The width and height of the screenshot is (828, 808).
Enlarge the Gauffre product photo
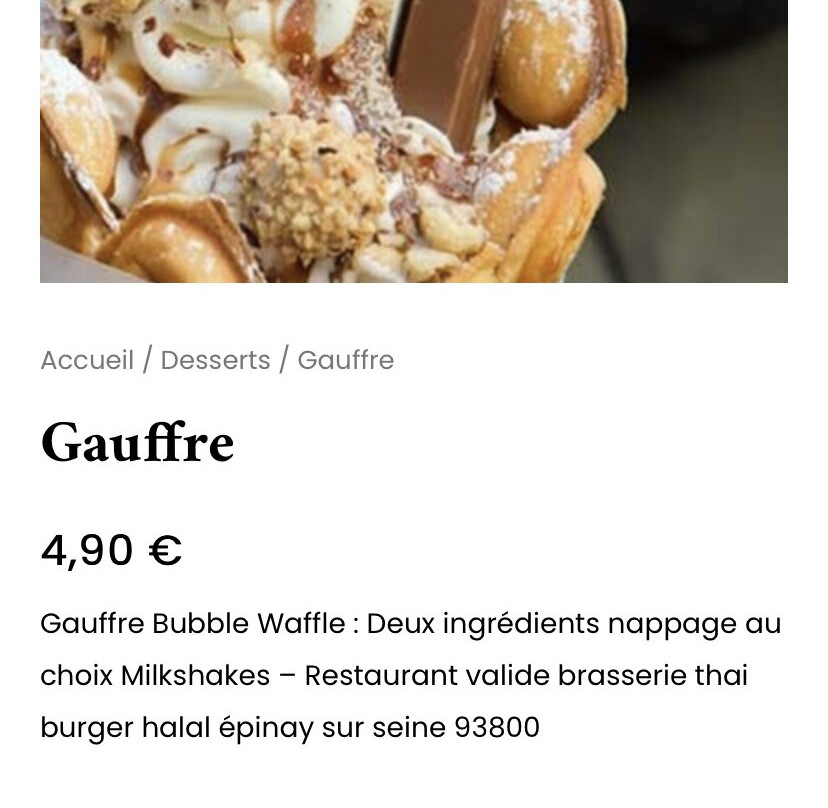[x=414, y=140]
